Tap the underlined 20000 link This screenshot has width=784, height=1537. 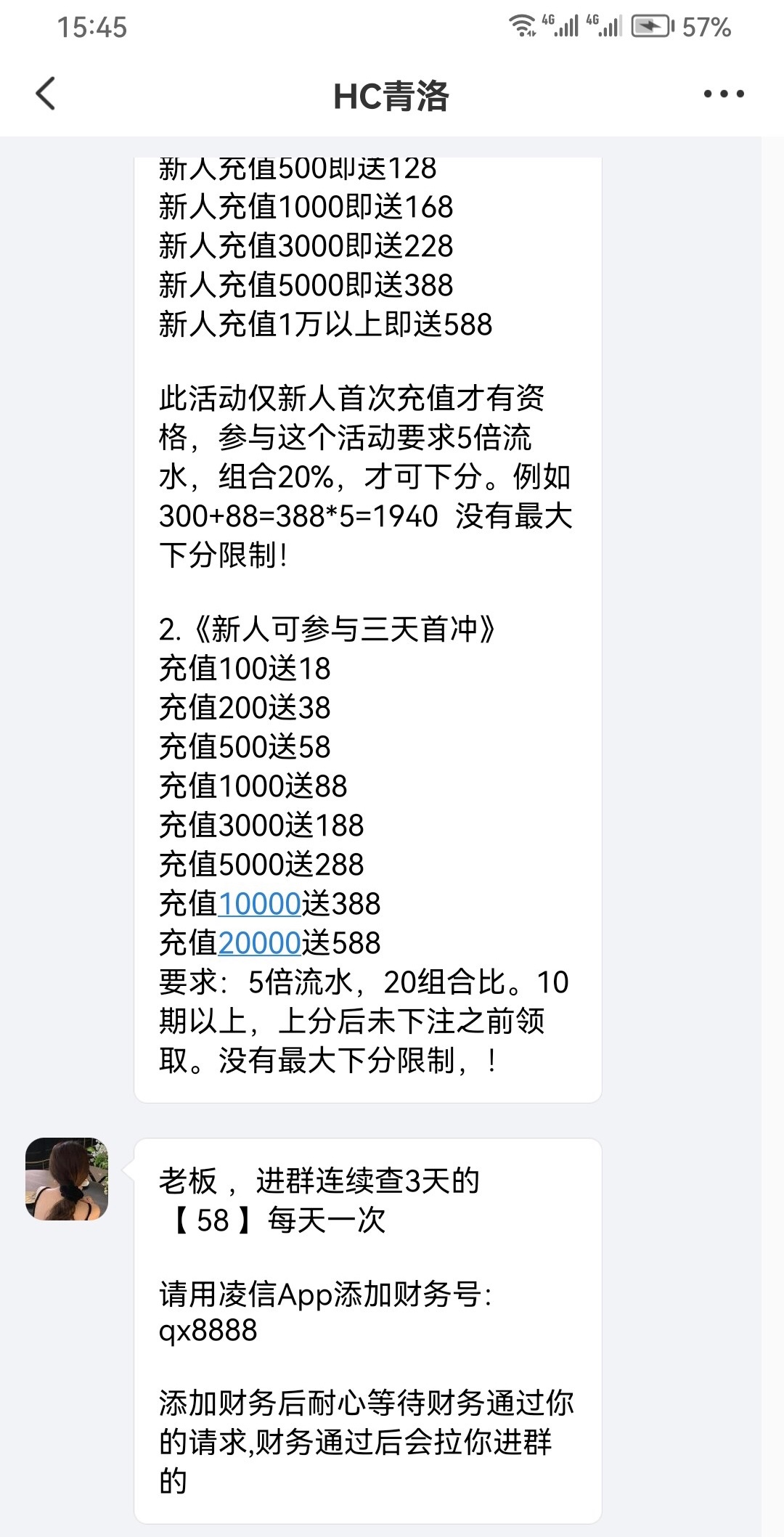click(259, 943)
